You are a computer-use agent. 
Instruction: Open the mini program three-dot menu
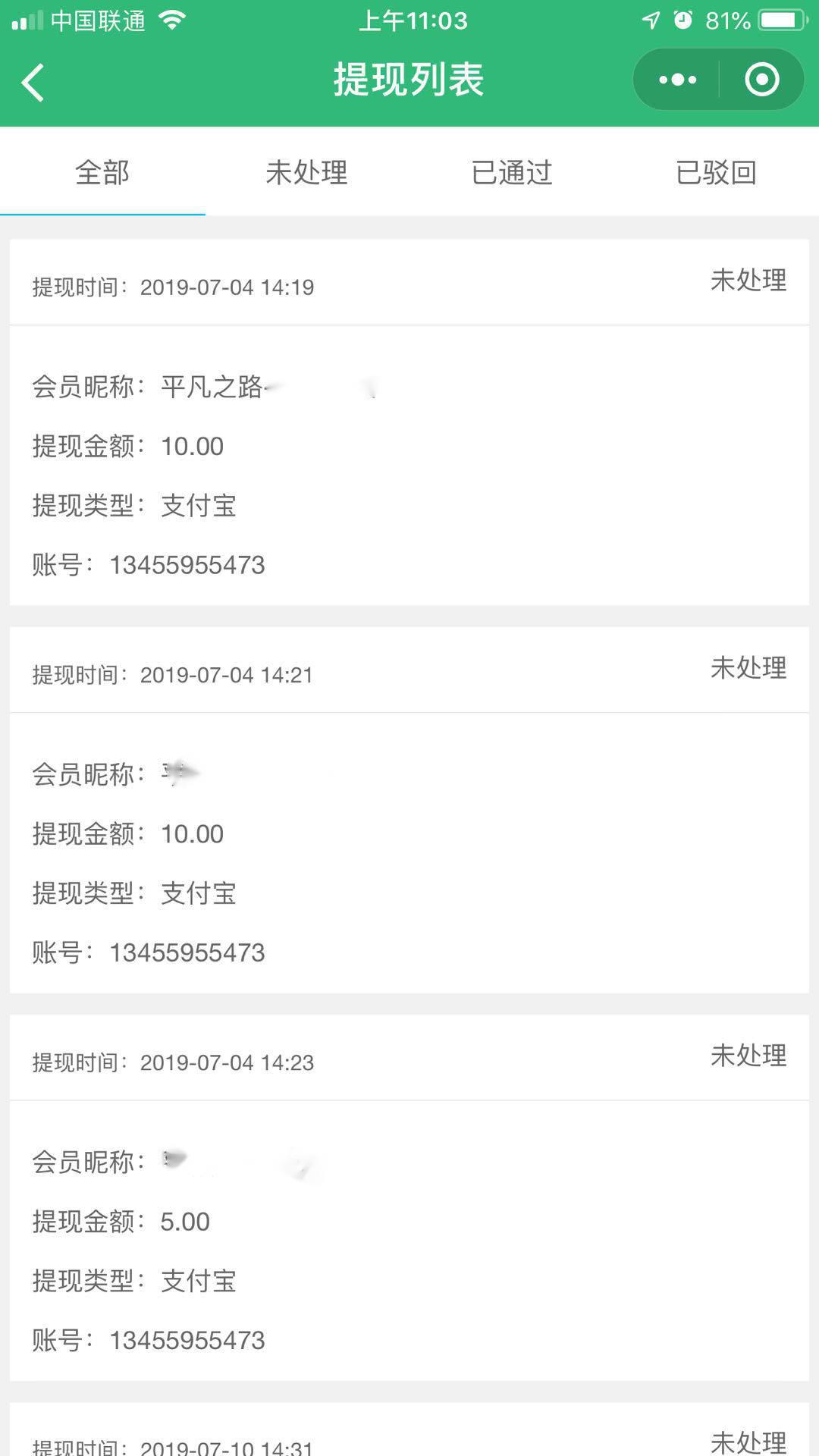(677, 80)
